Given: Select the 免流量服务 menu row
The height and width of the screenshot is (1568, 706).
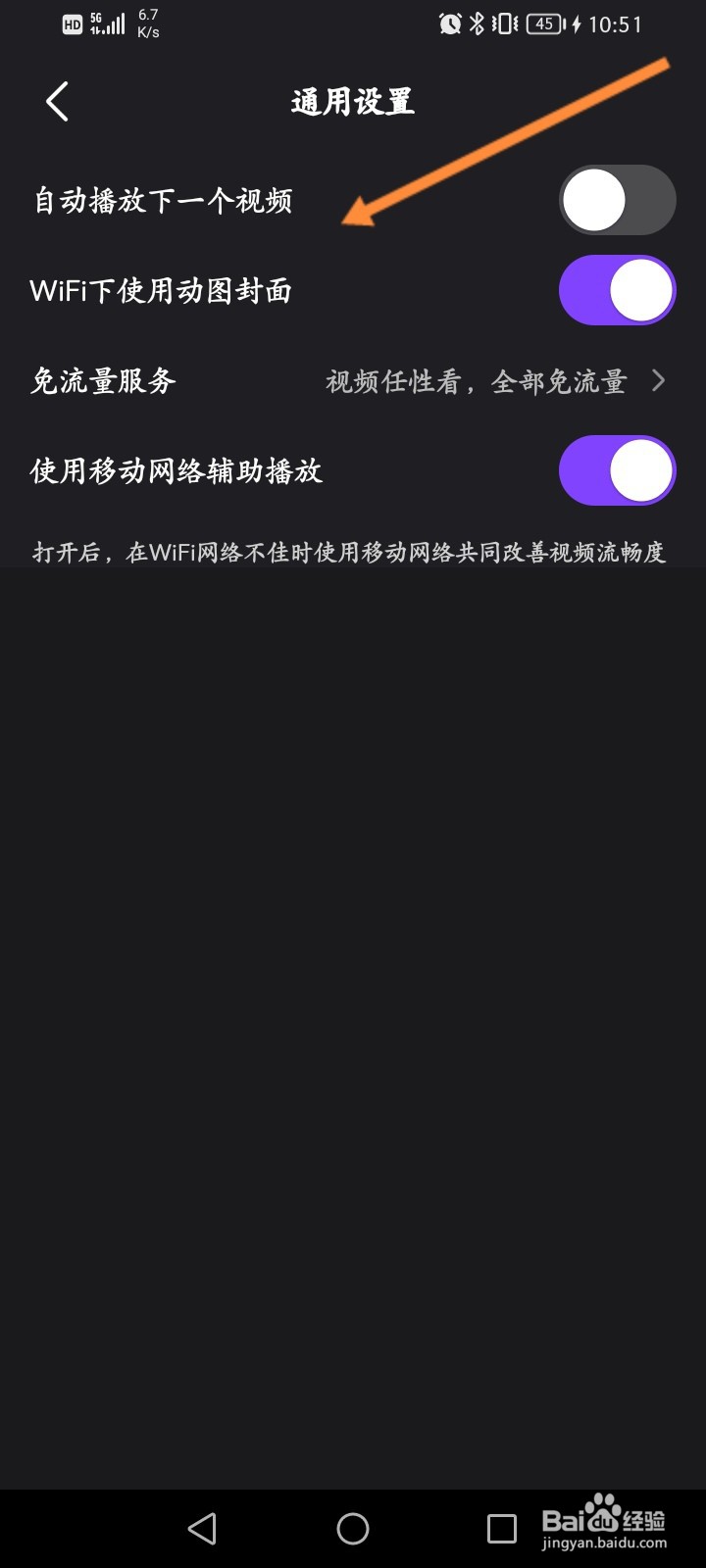Looking at the screenshot, I should coord(101,381).
